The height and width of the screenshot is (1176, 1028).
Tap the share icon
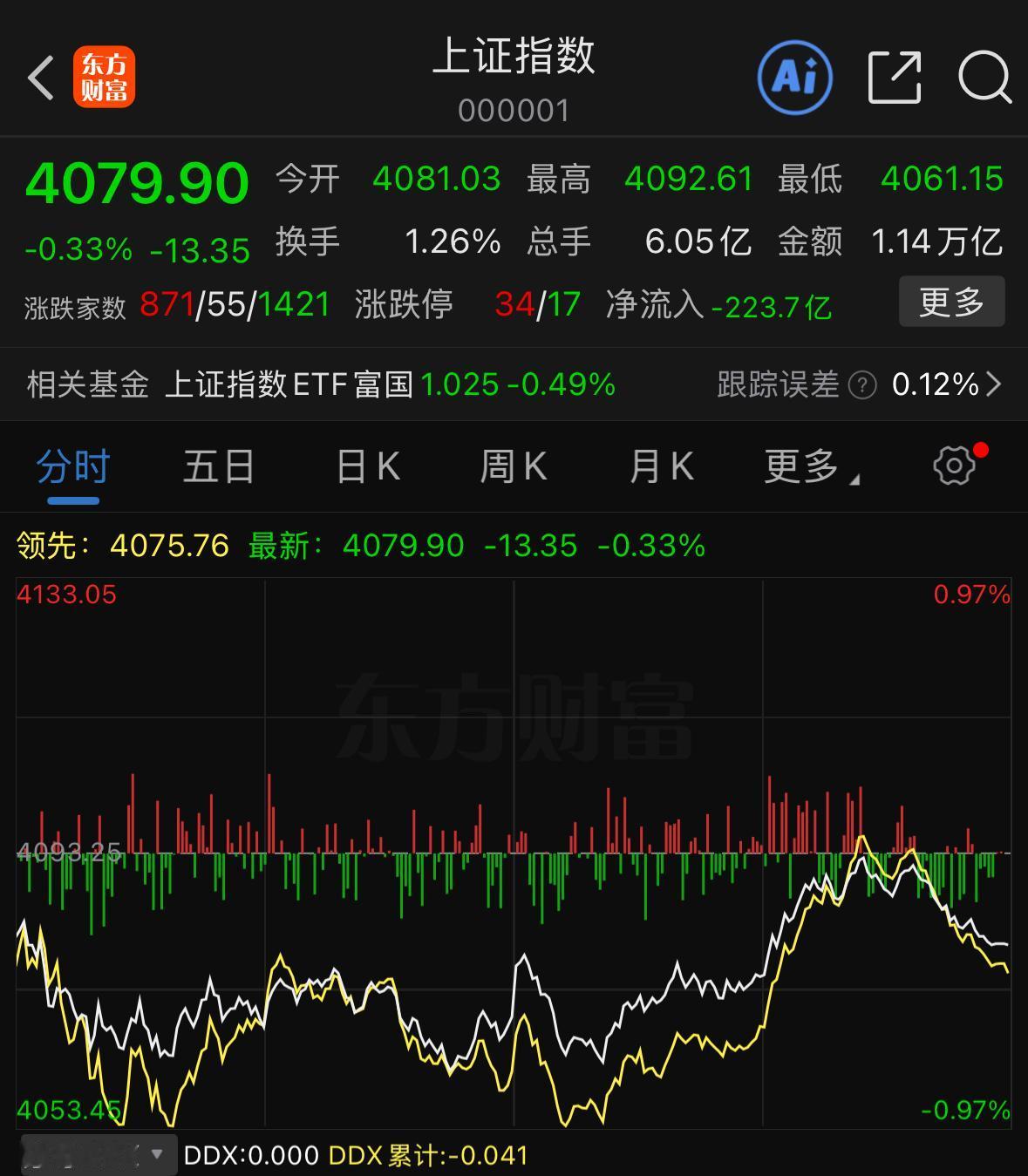893,77
